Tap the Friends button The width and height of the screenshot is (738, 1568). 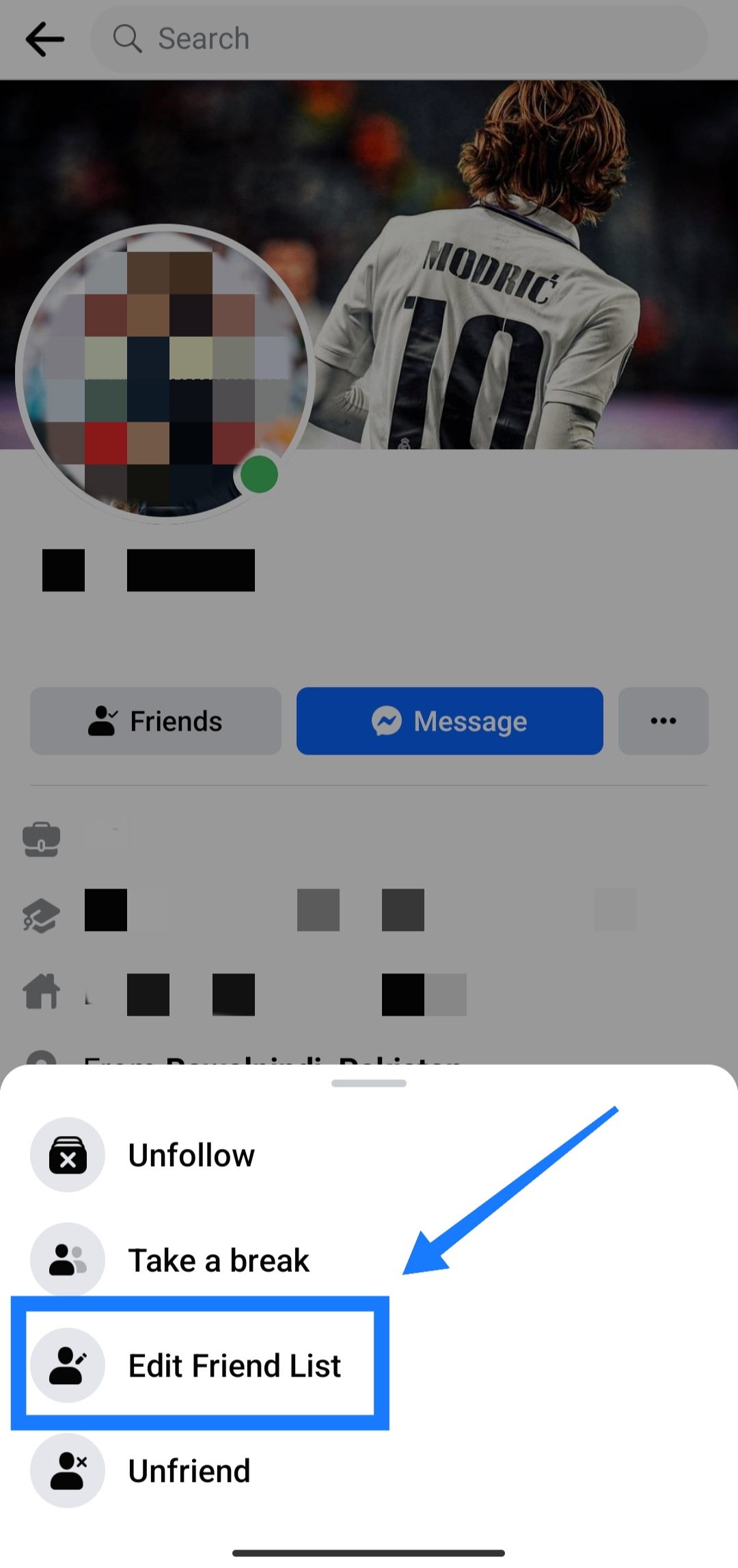tap(156, 721)
